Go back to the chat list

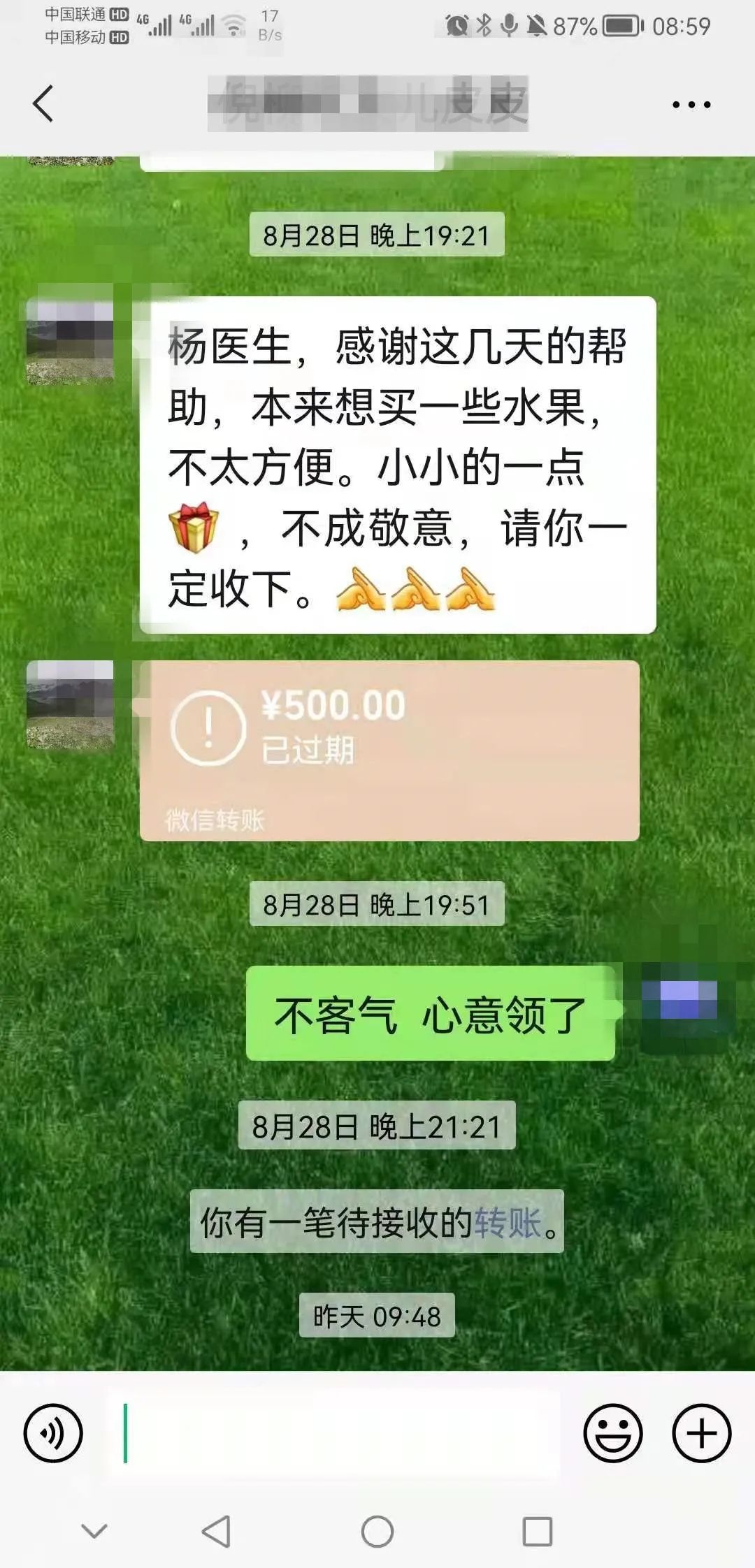pyautogui.click(x=43, y=103)
